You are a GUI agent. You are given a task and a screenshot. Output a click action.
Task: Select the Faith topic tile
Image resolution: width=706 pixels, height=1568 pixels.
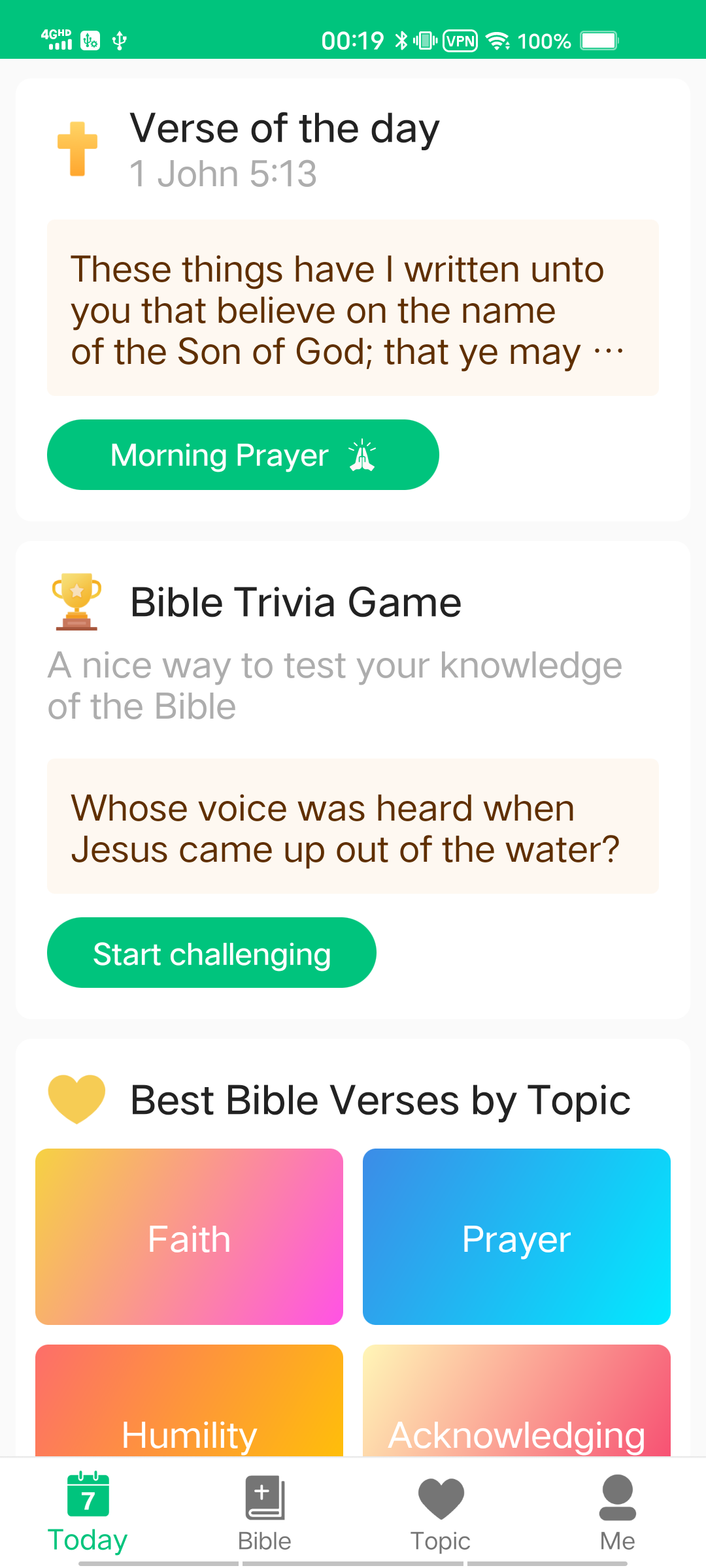click(x=189, y=1237)
